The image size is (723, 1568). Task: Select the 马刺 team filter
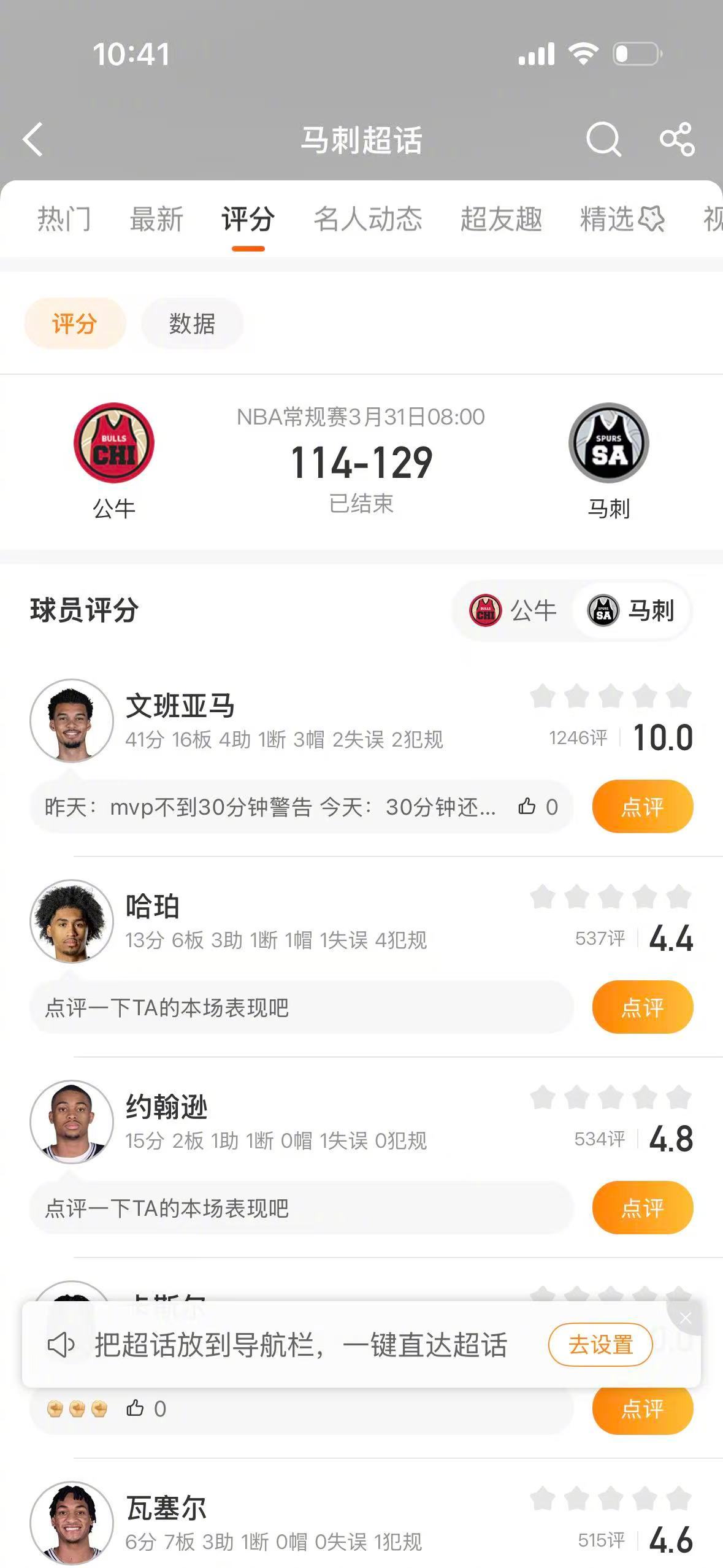(x=631, y=610)
